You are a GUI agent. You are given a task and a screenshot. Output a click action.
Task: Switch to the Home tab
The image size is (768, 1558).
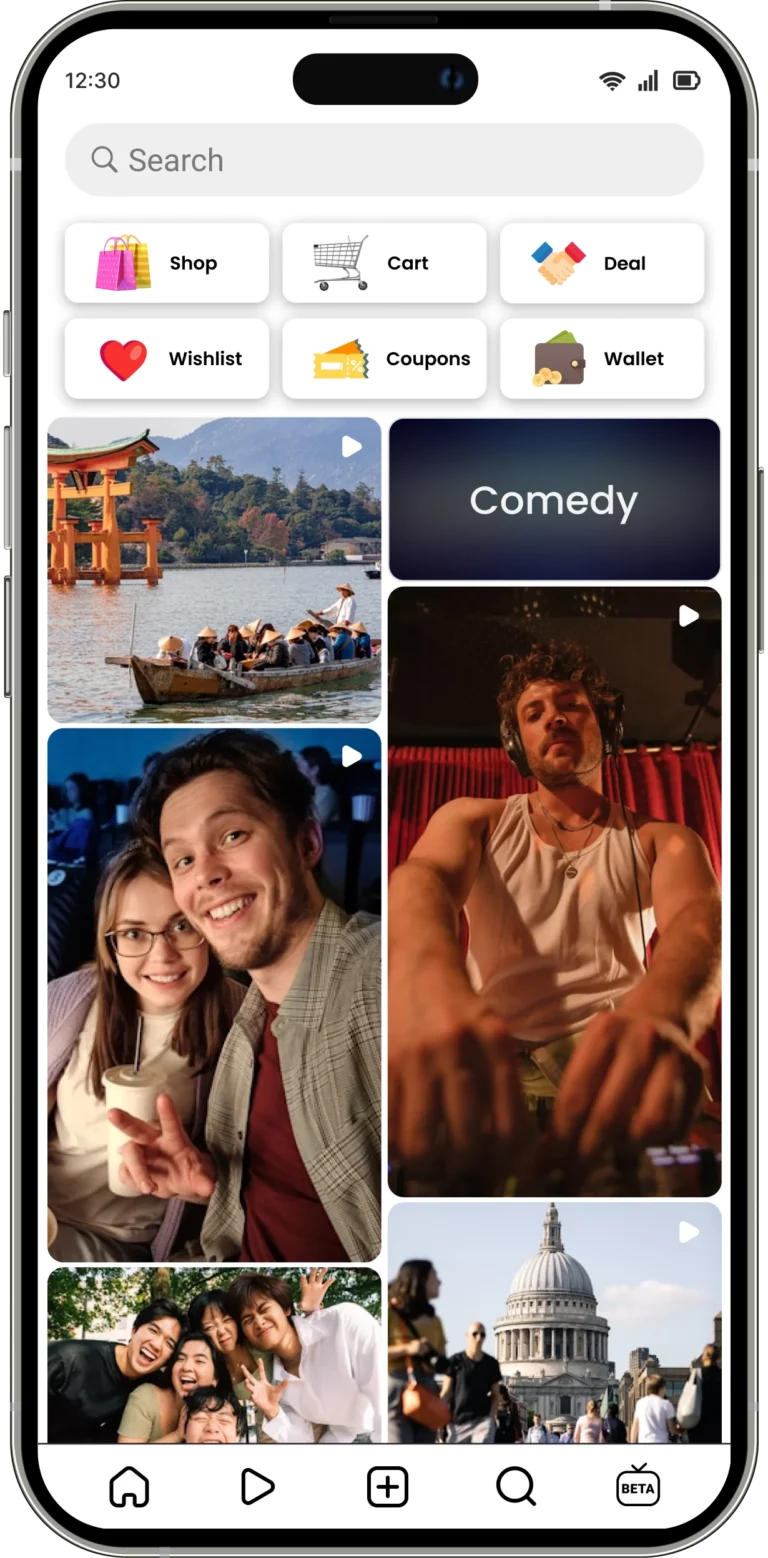[129, 1487]
